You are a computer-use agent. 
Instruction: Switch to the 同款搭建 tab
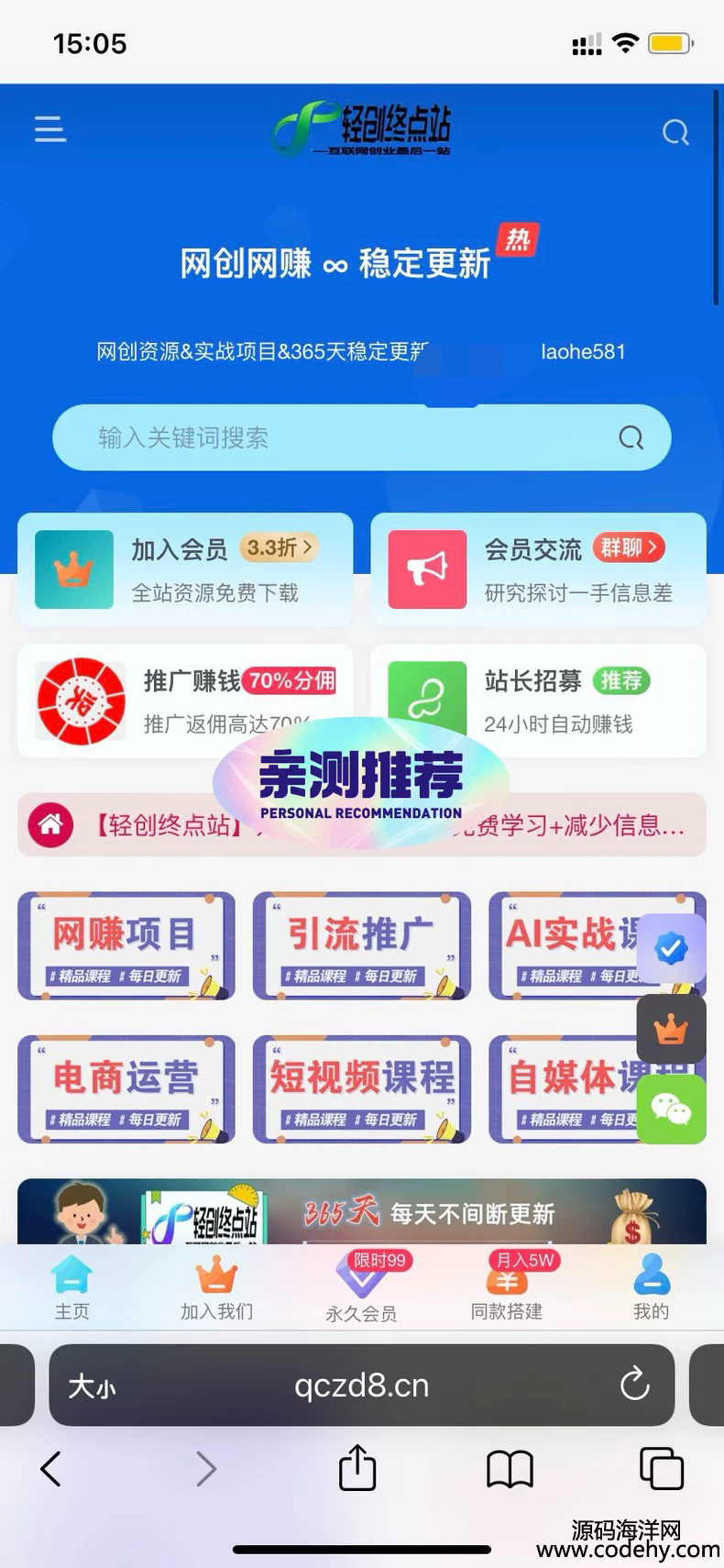click(506, 1287)
